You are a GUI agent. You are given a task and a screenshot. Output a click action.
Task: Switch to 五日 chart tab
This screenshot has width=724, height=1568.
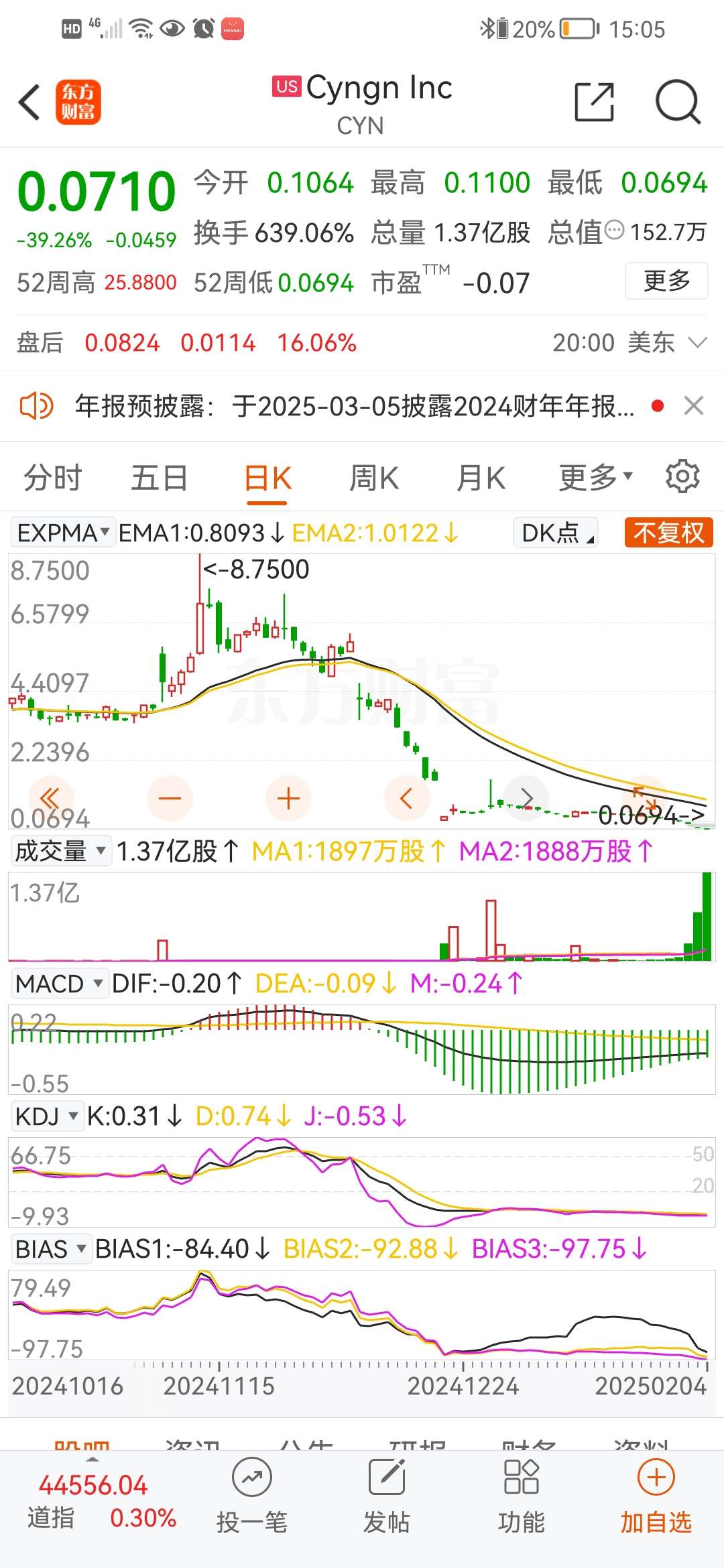159,478
